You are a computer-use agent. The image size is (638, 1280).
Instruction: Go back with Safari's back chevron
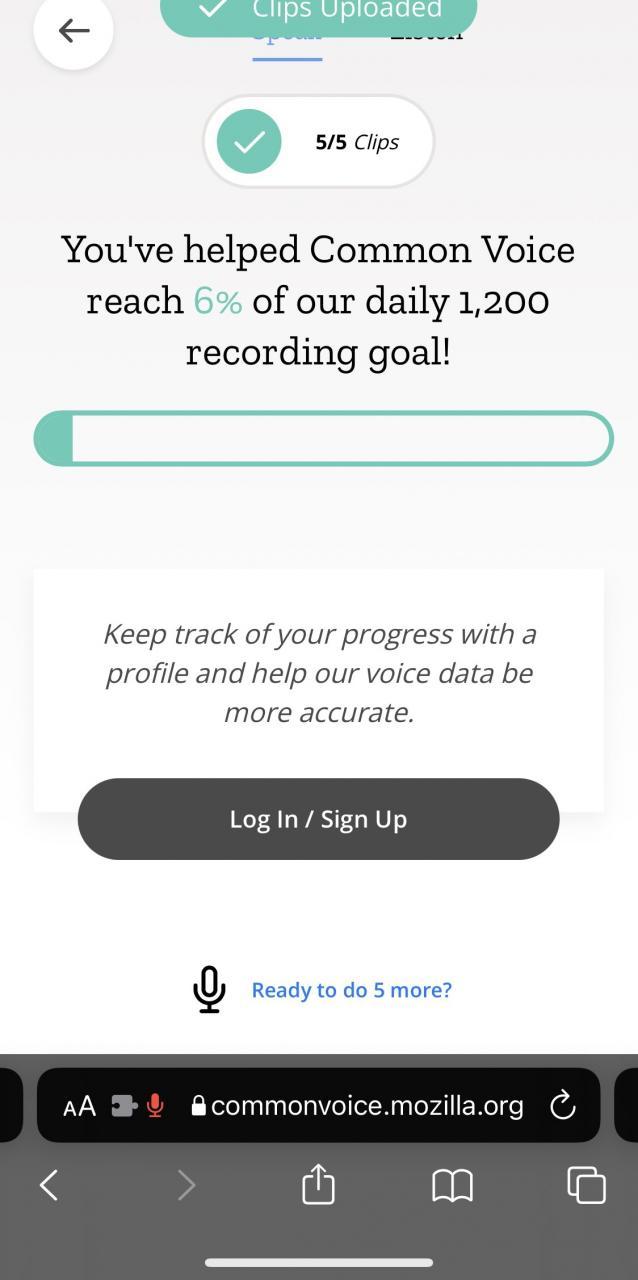pos(49,1185)
